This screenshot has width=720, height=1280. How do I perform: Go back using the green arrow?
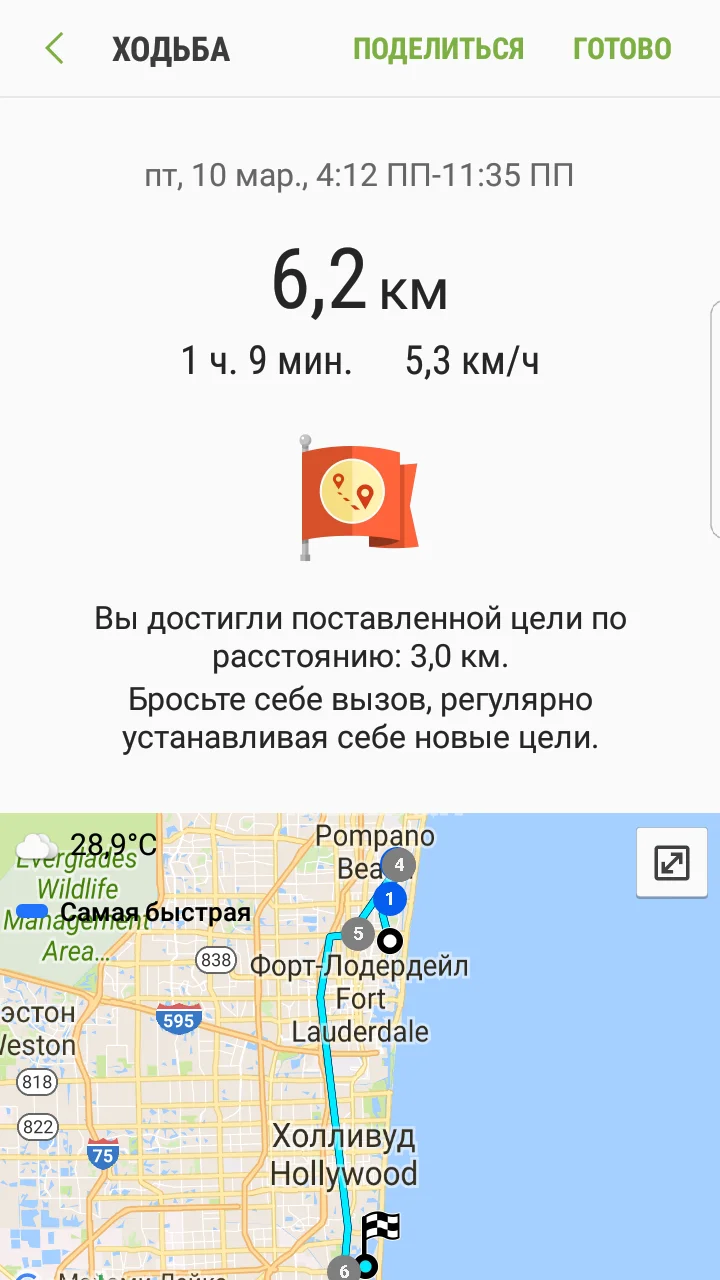(x=54, y=48)
